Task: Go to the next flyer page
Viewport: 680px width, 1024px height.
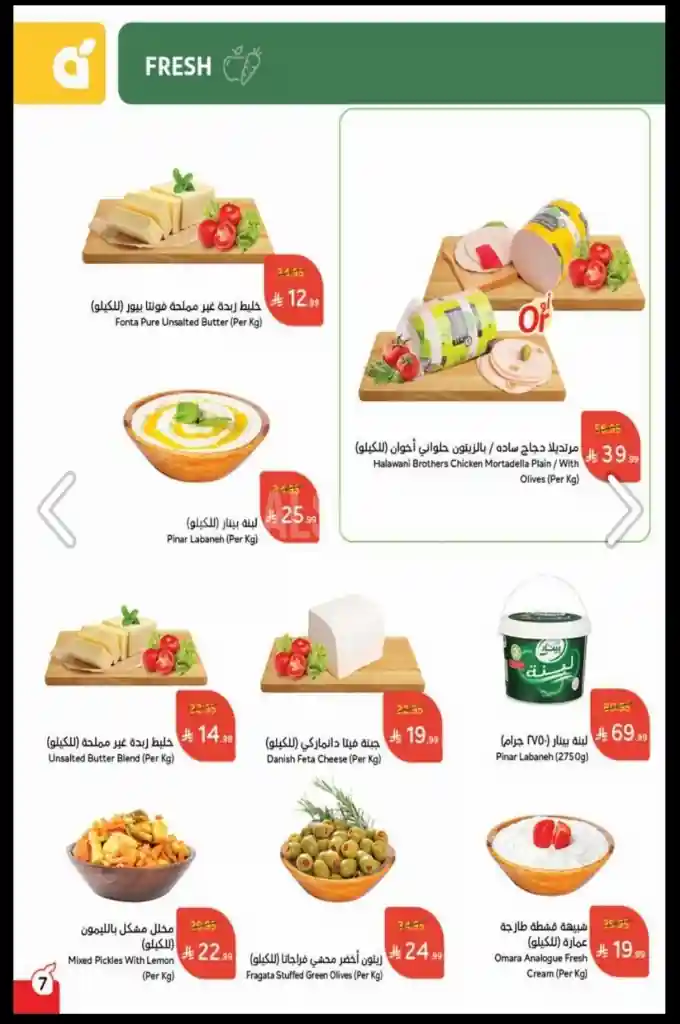Action: [623, 510]
